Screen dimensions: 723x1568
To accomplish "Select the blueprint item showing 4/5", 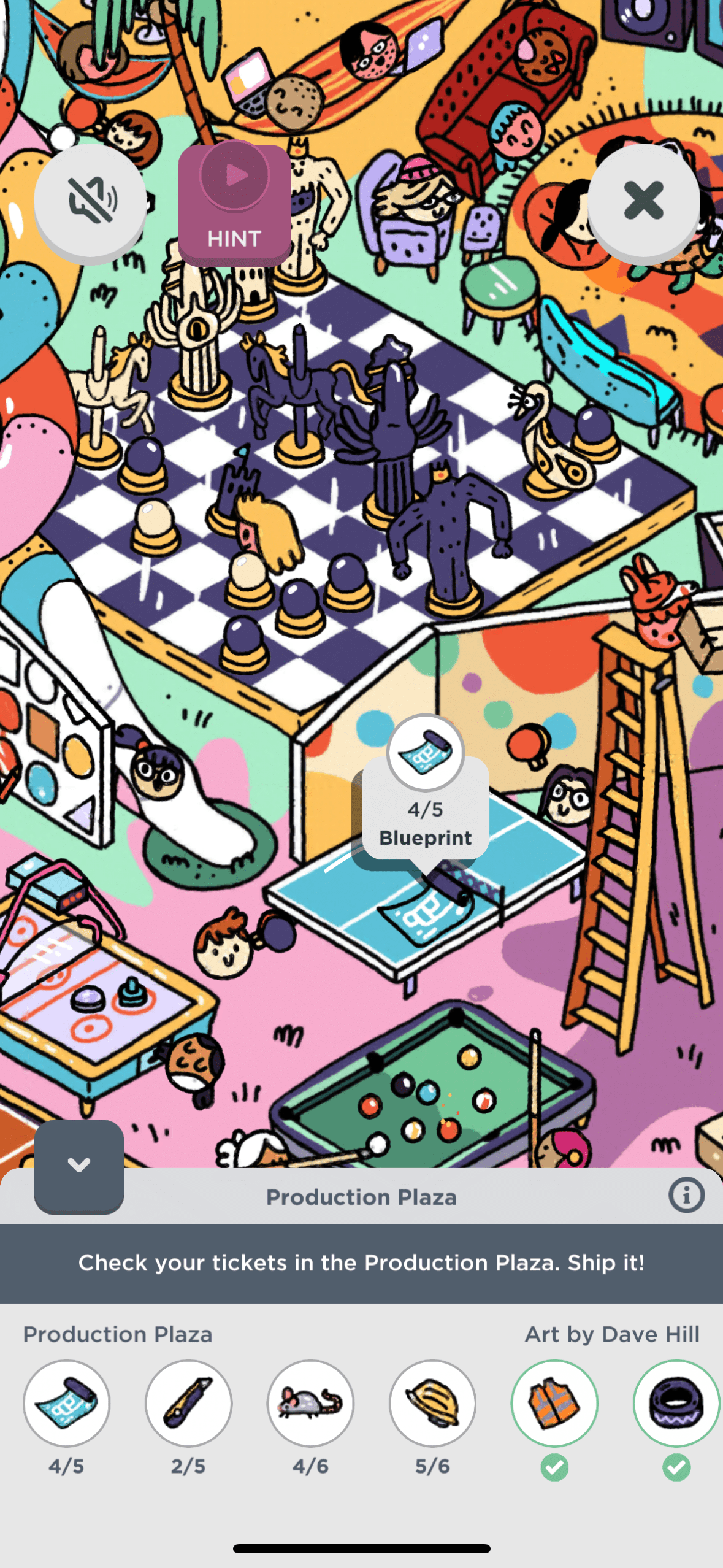I will click(x=66, y=1402).
